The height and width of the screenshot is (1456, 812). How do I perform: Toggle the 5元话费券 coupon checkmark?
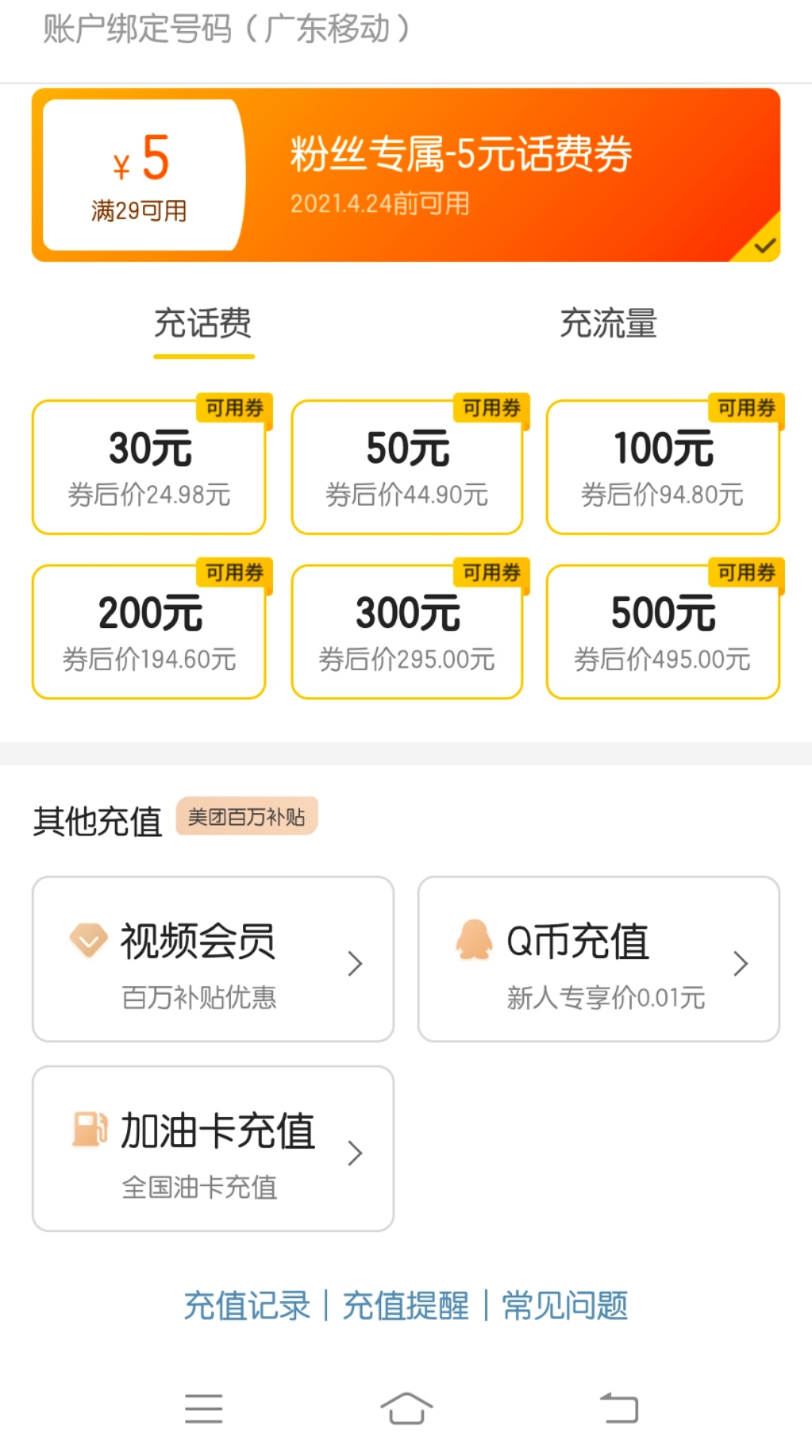764,245
